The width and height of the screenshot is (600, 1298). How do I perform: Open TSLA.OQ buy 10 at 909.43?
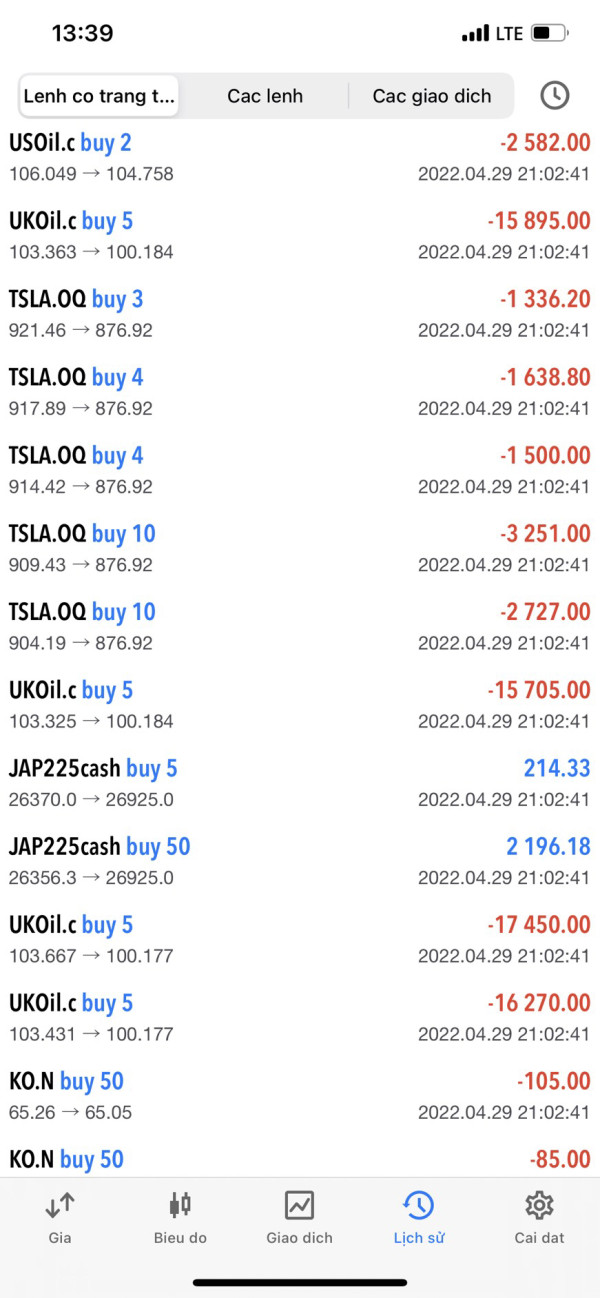pos(300,549)
